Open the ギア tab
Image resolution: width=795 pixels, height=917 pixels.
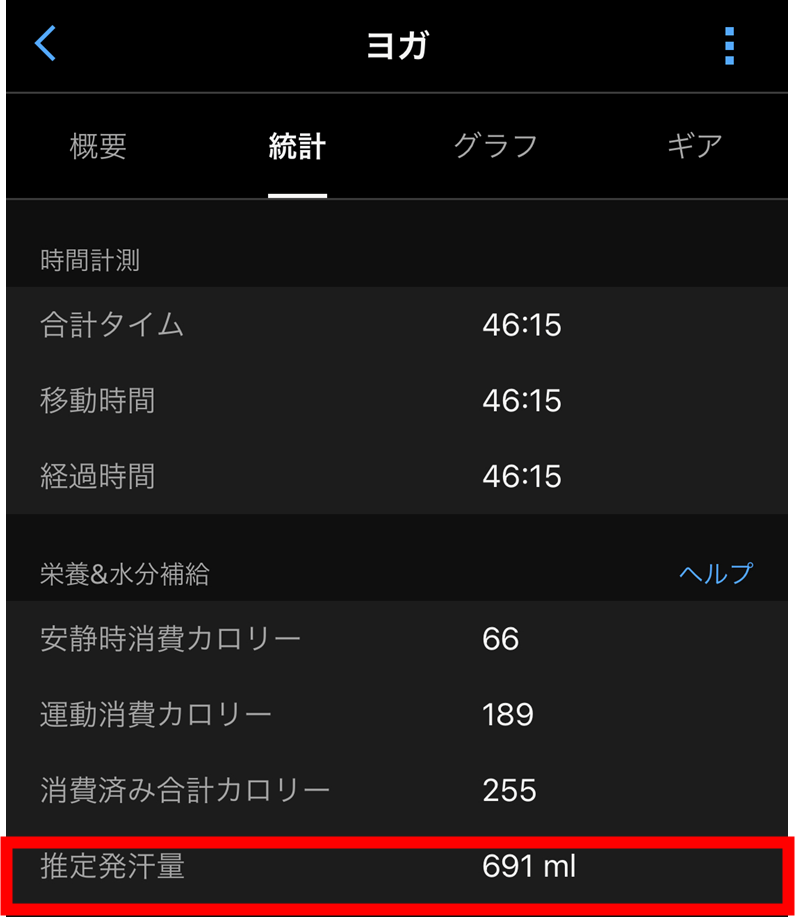[x=694, y=146]
